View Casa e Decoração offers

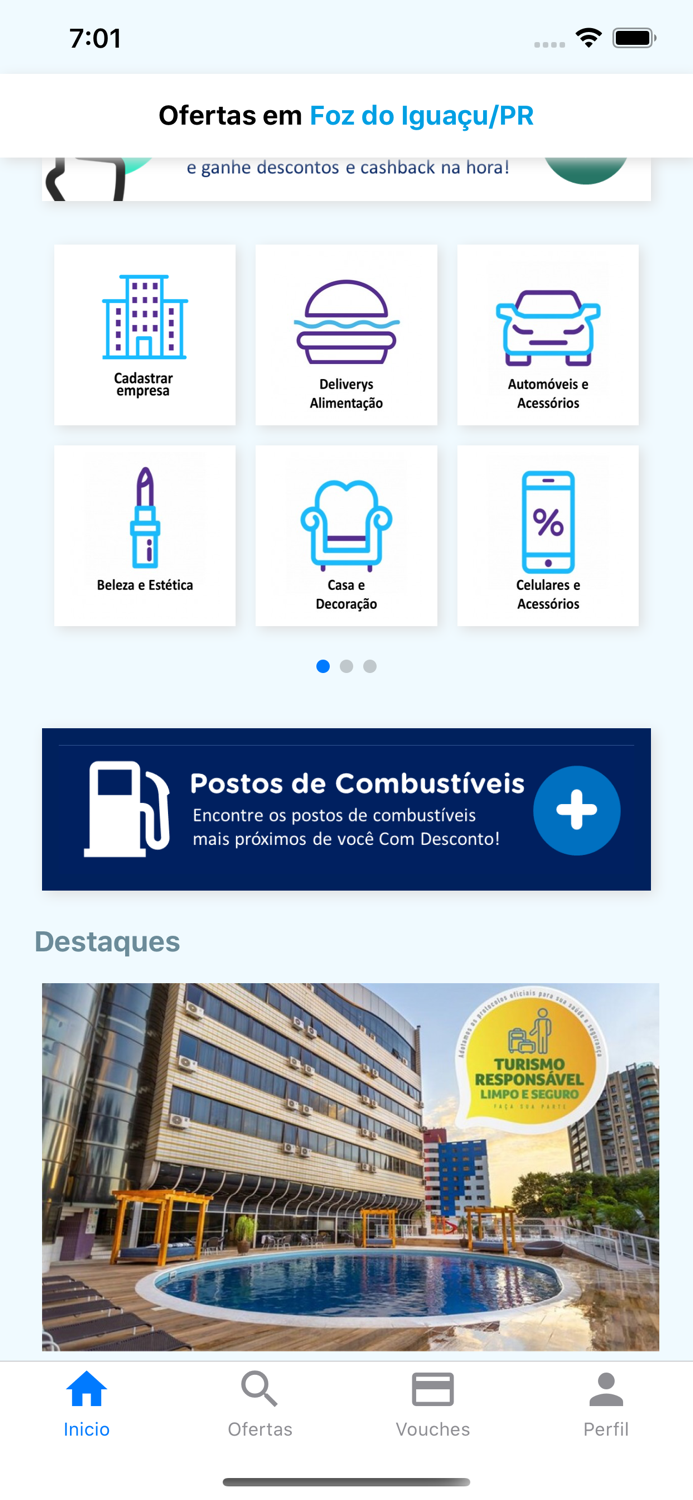(x=346, y=536)
